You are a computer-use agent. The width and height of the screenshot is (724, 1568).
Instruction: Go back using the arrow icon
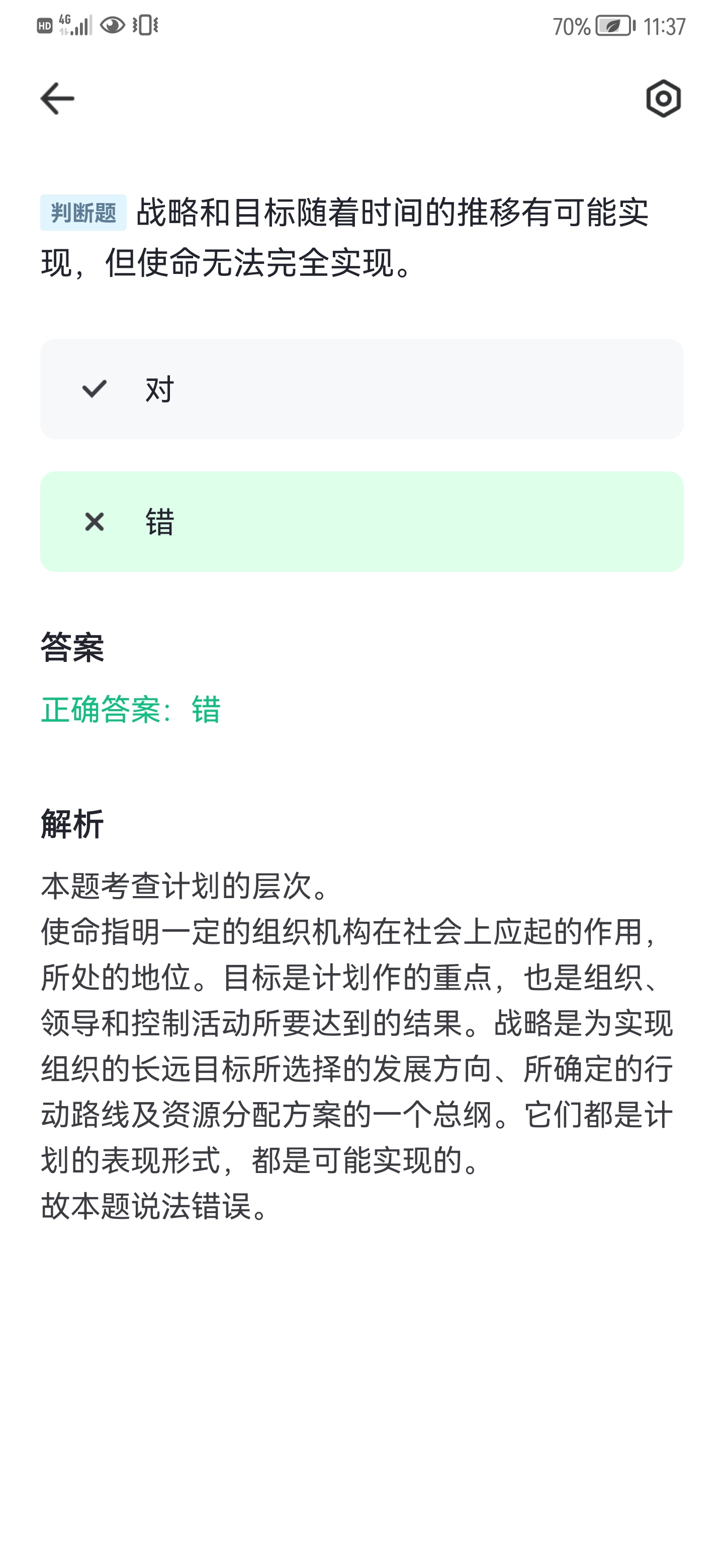(57, 99)
